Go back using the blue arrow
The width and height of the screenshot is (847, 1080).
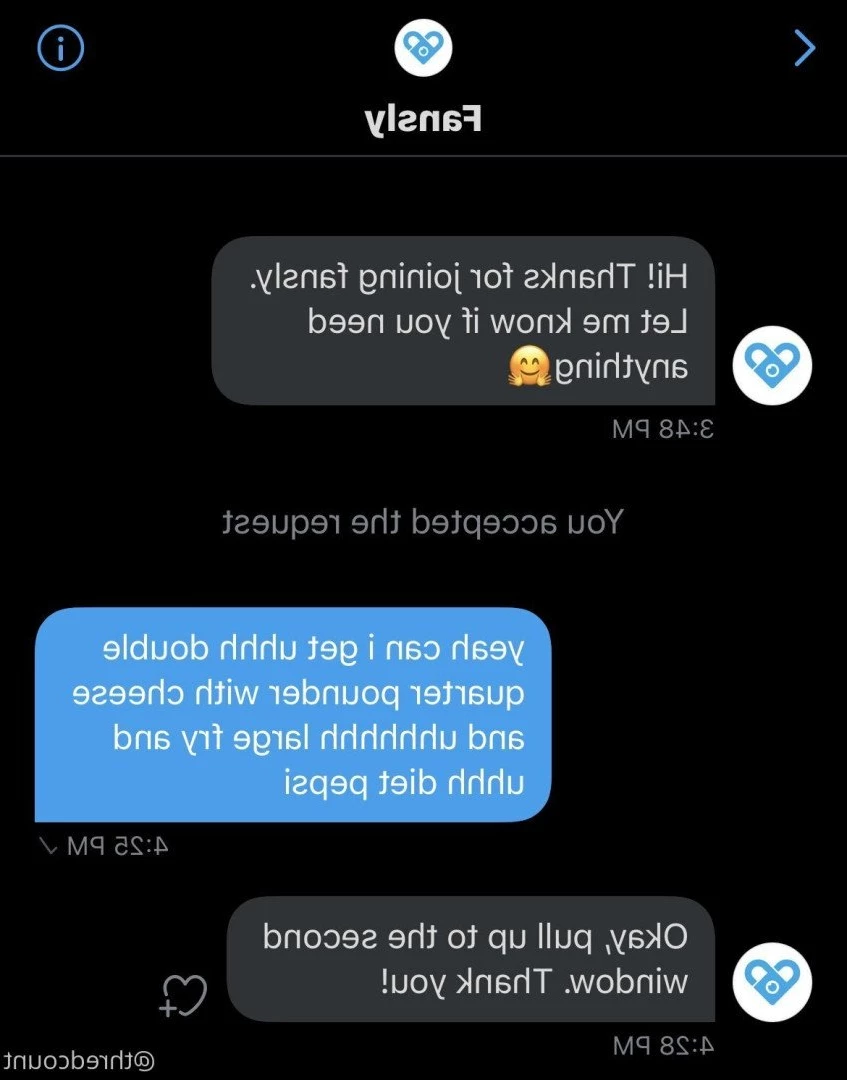(804, 47)
